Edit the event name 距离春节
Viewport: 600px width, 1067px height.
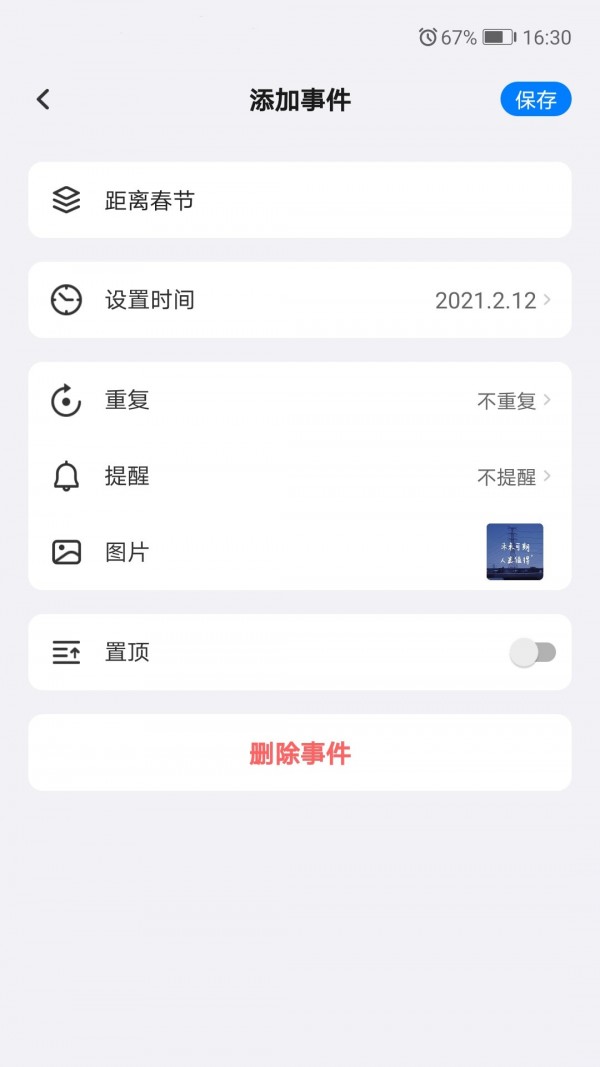[x=300, y=201]
